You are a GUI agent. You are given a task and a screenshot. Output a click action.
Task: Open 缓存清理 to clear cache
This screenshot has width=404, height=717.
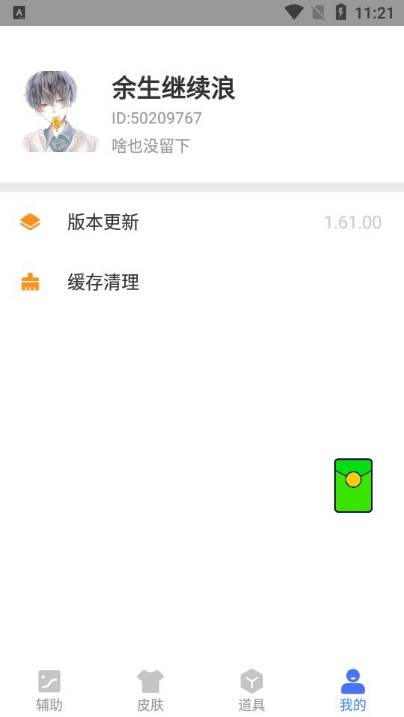tap(202, 283)
